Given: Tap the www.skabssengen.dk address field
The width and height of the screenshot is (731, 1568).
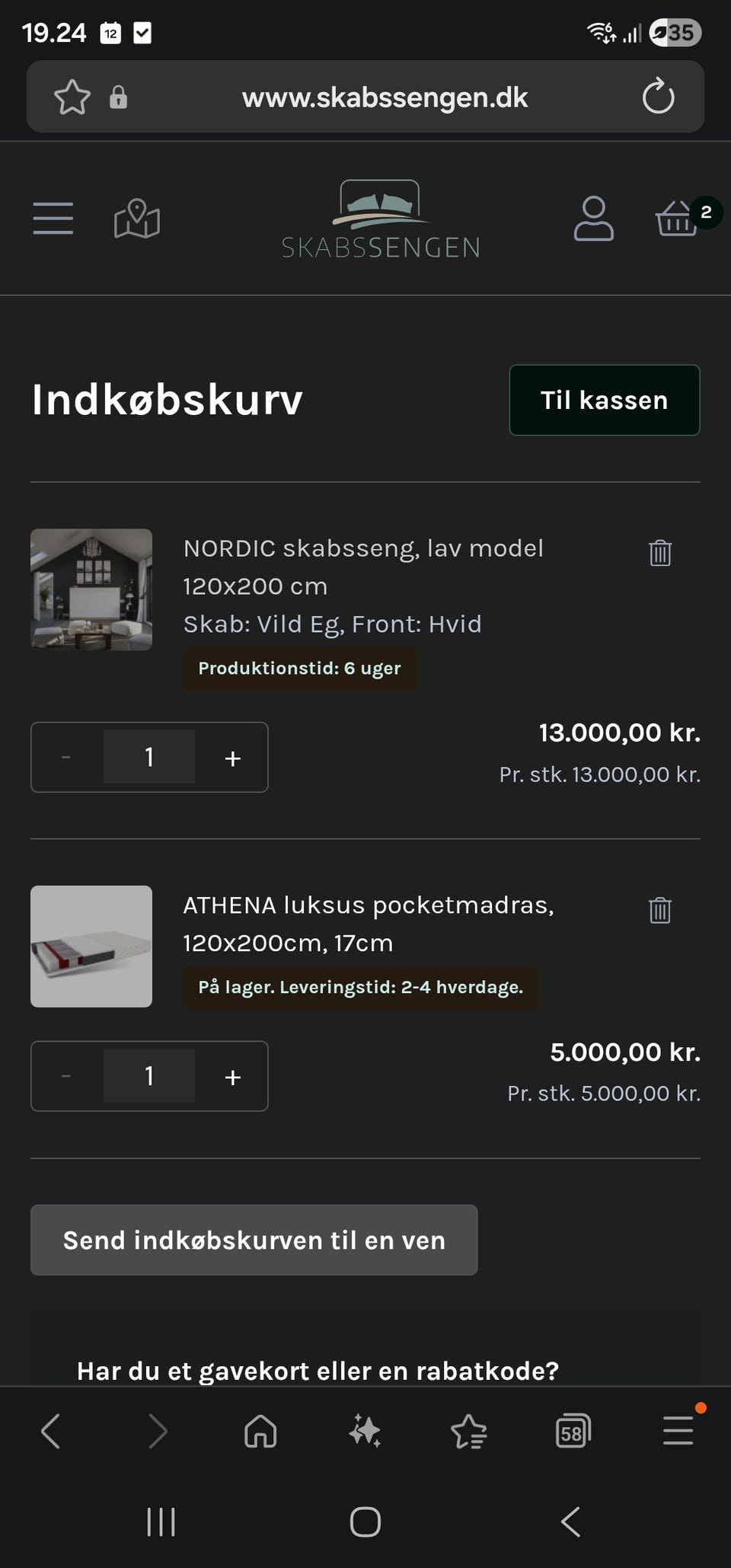Looking at the screenshot, I should click(x=385, y=97).
